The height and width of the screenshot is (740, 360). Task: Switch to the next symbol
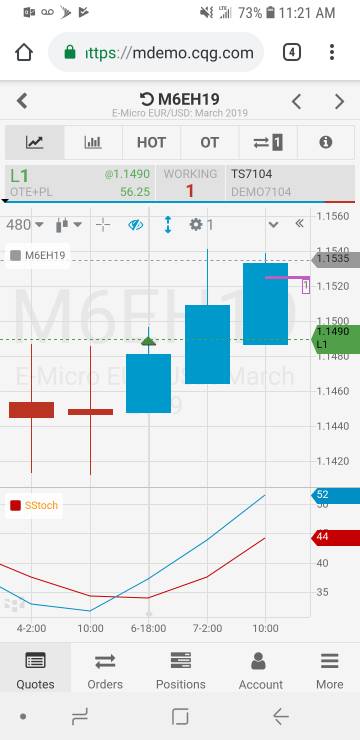[x=339, y=101]
